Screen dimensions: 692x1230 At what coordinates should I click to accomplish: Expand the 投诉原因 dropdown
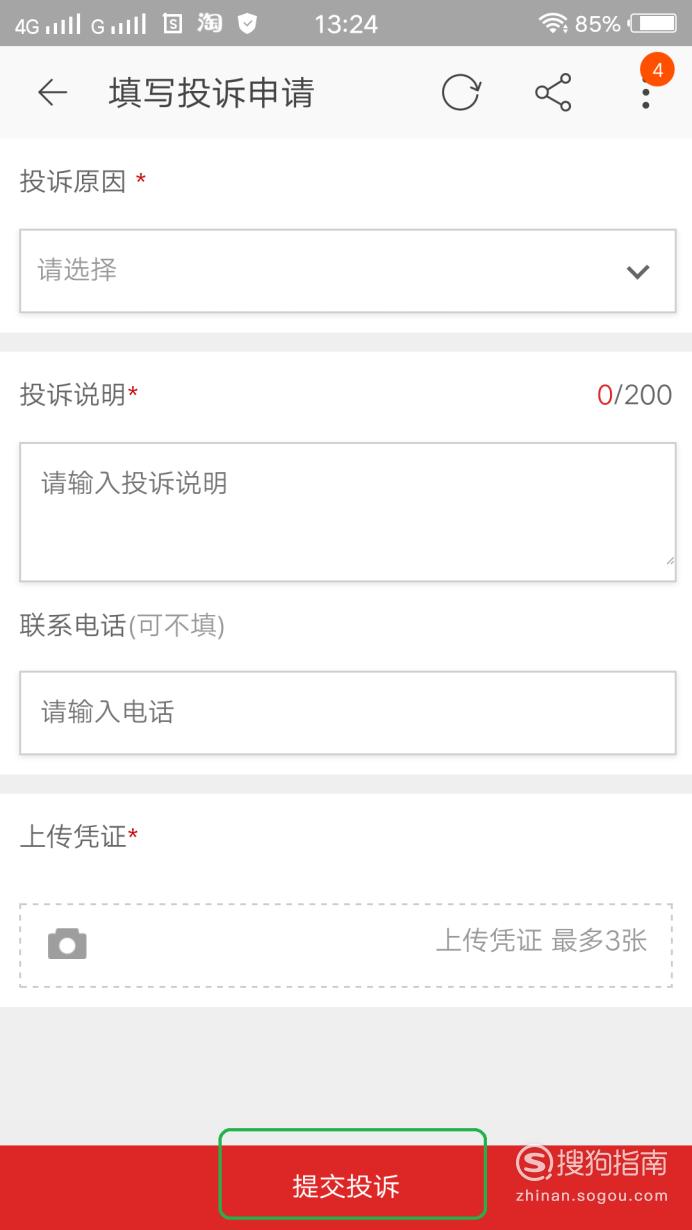[x=348, y=271]
